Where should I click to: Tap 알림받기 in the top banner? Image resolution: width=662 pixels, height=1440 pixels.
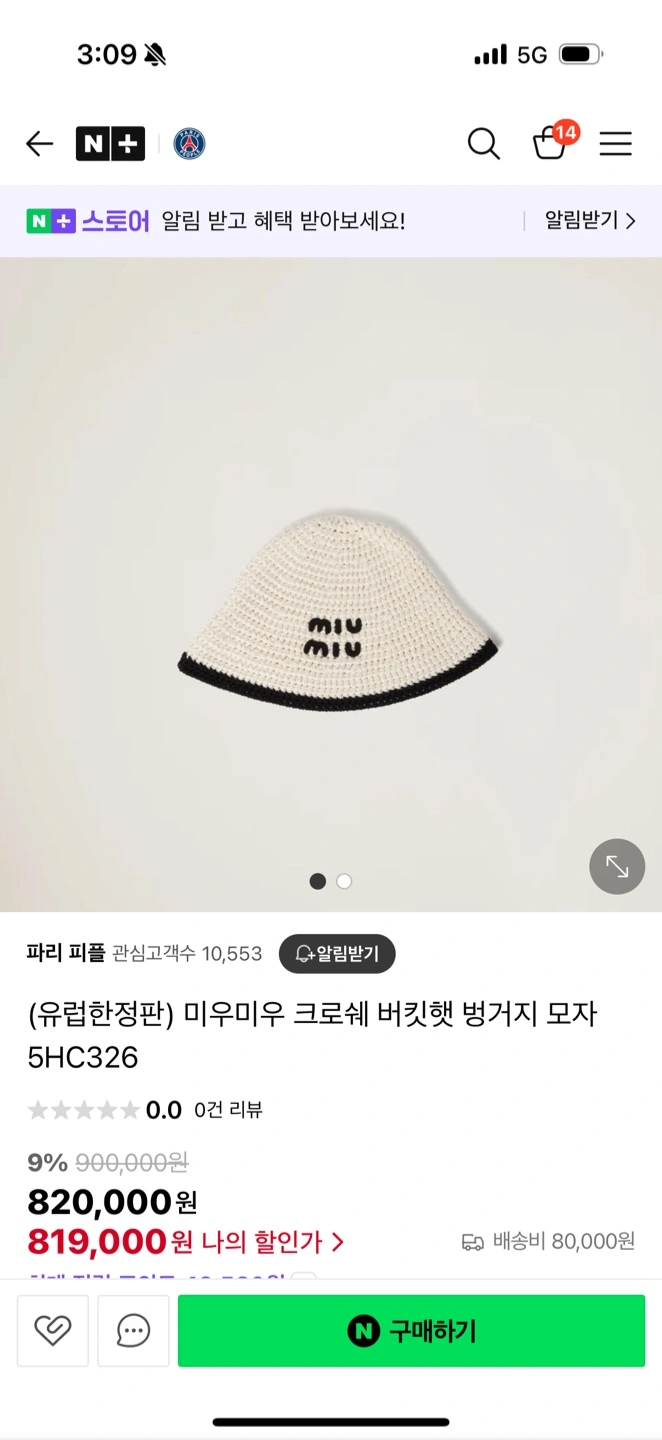point(590,221)
